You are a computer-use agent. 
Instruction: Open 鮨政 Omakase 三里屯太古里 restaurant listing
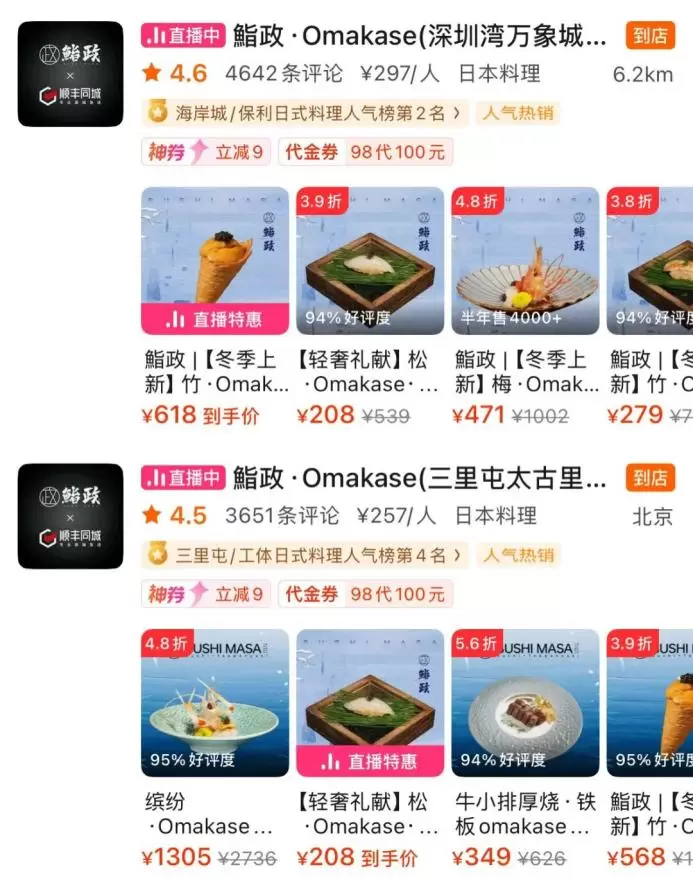pyautogui.click(x=420, y=479)
